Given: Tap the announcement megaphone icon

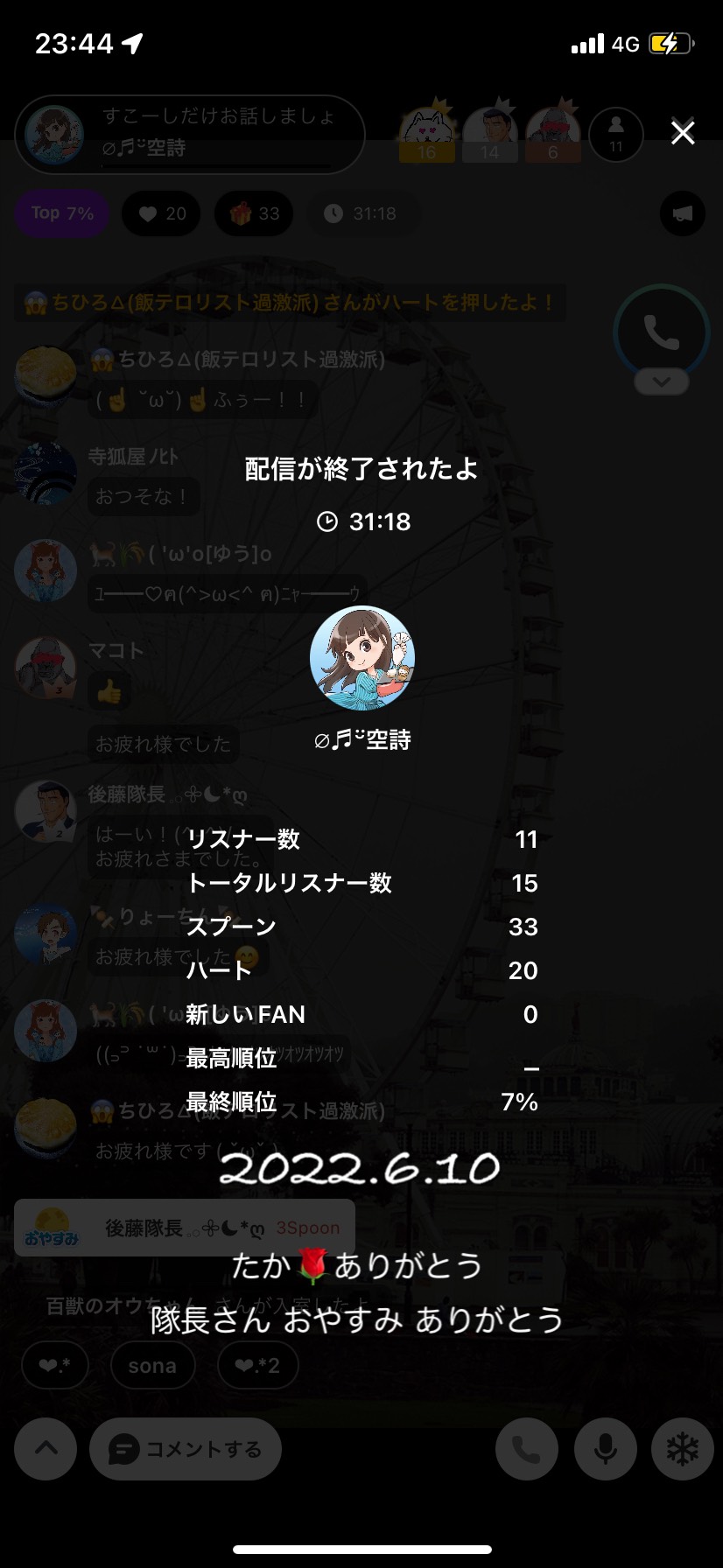Looking at the screenshot, I should click(683, 213).
